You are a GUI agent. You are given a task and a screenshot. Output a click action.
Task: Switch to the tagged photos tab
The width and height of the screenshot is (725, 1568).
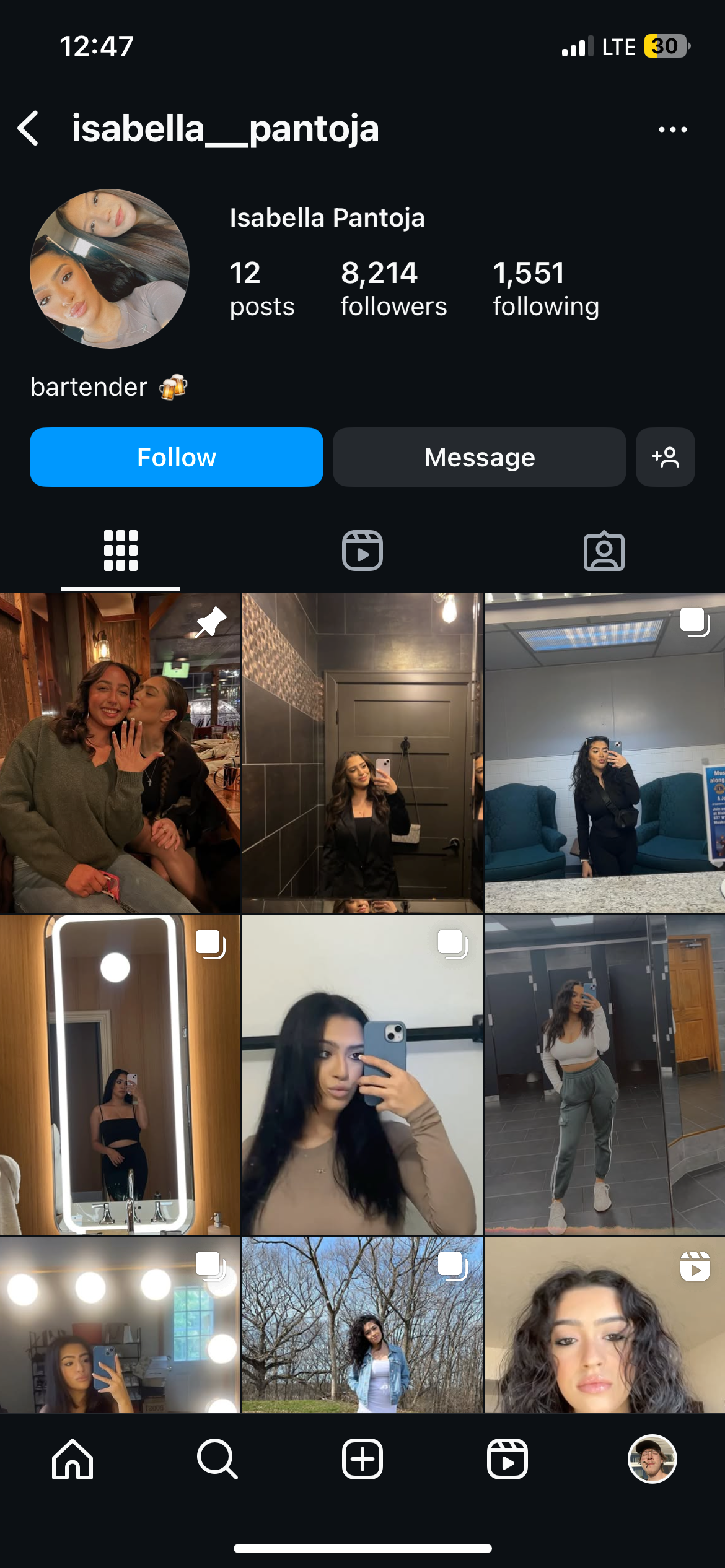604,551
